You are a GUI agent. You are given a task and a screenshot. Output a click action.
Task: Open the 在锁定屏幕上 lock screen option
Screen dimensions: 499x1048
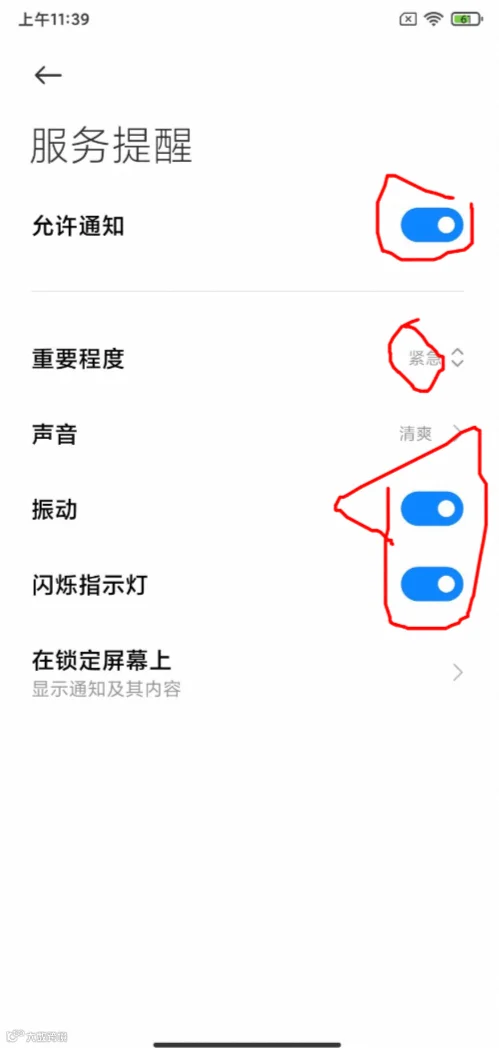tap(248, 672)
